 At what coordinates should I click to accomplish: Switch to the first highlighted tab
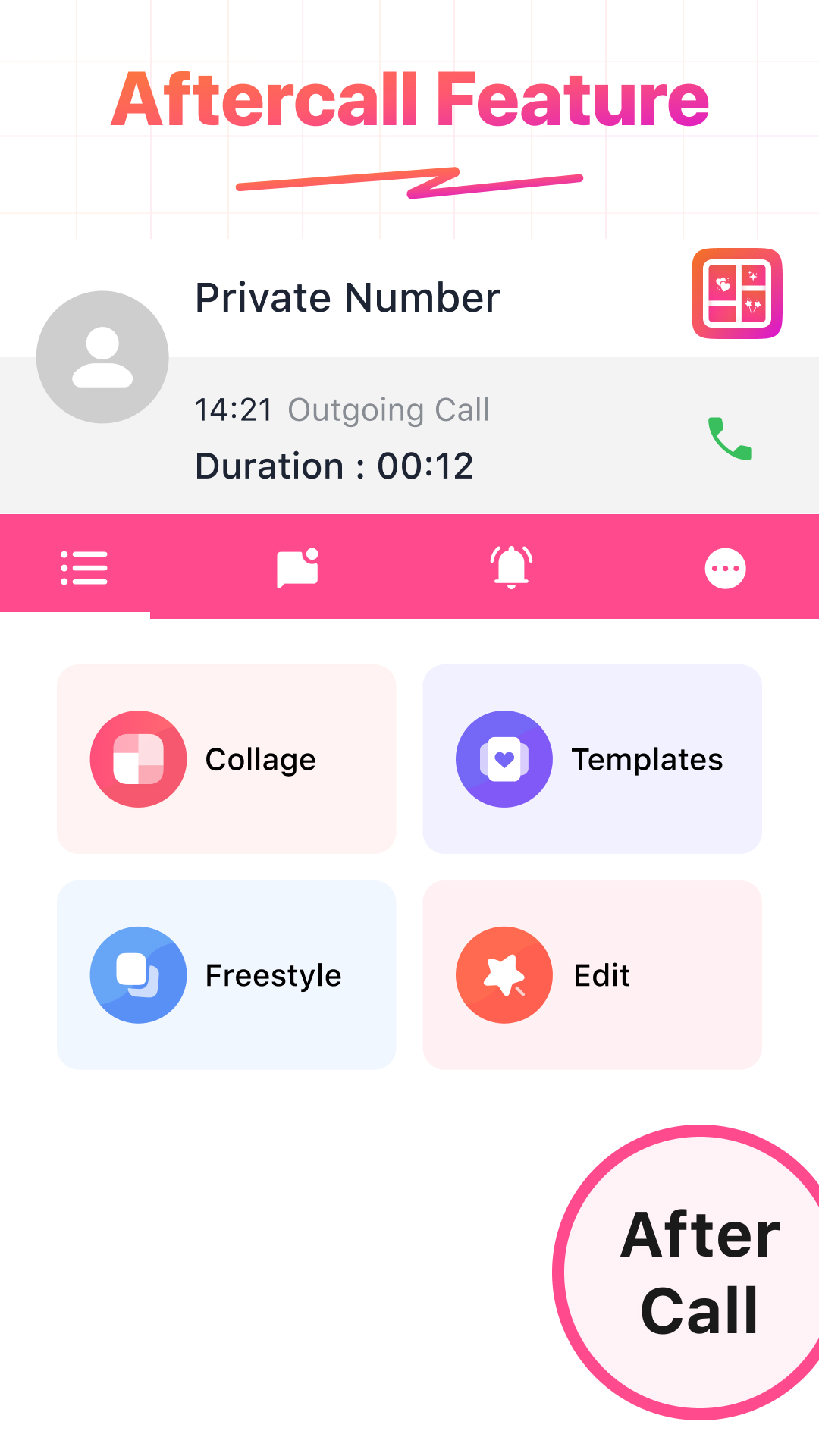[x=83, y=566]
